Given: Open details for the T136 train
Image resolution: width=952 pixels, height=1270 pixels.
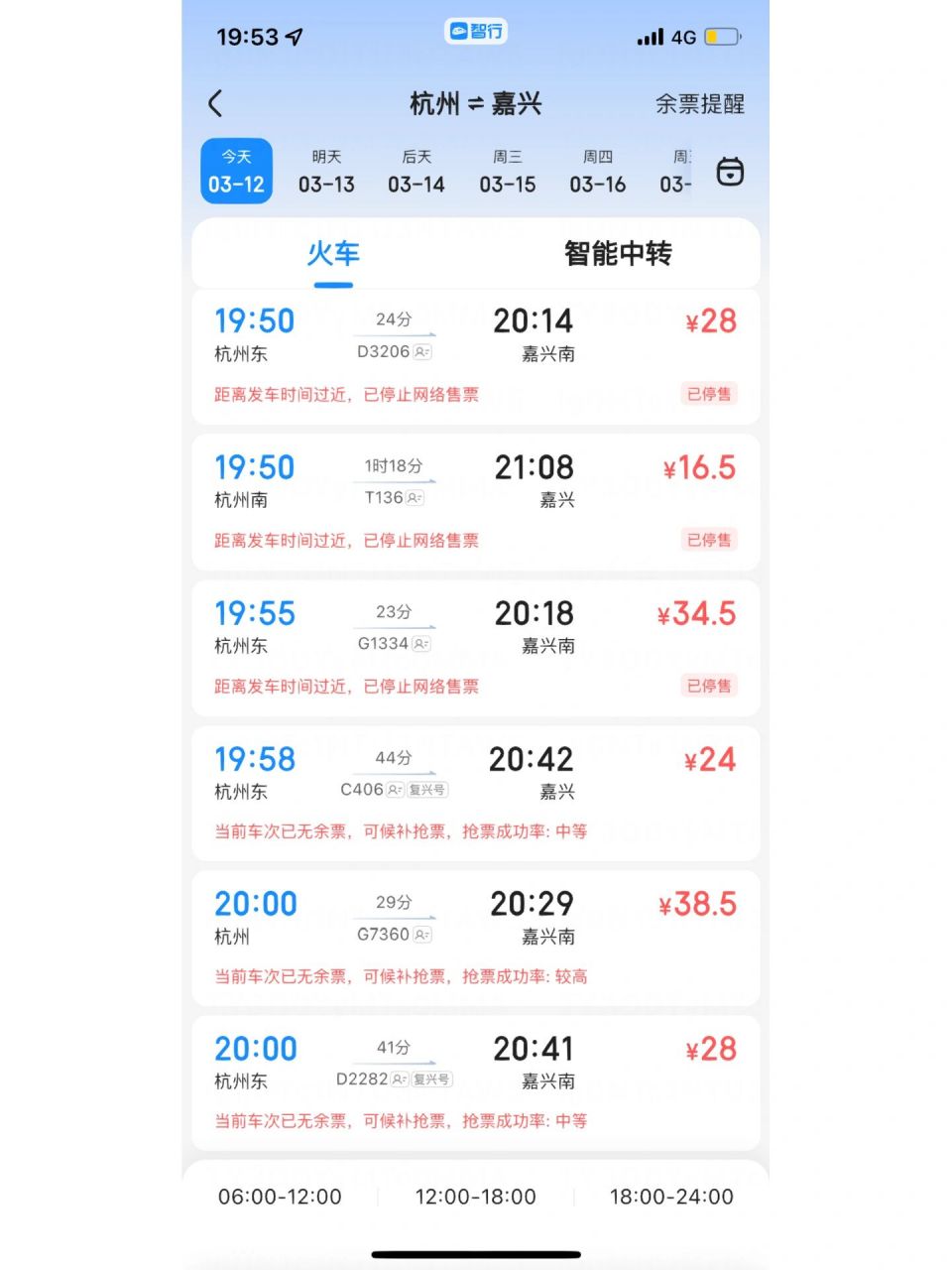Looking at the screenshot, I should click(476, 486).
